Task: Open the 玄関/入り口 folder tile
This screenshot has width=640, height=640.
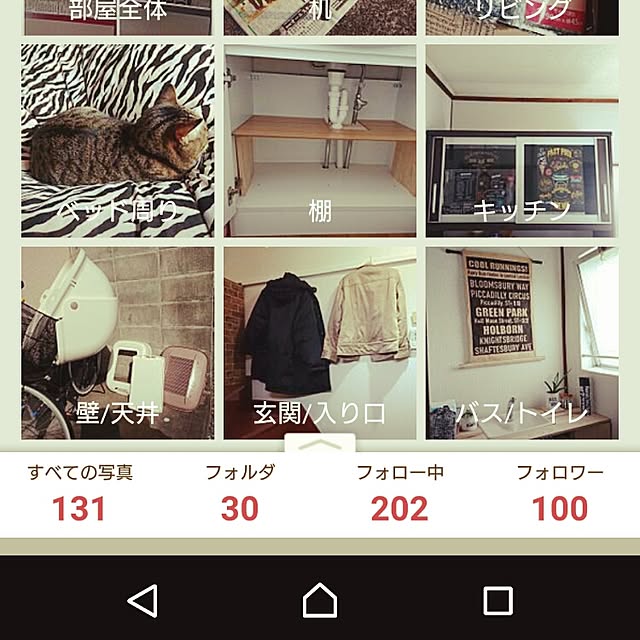Action: (320, 343)
